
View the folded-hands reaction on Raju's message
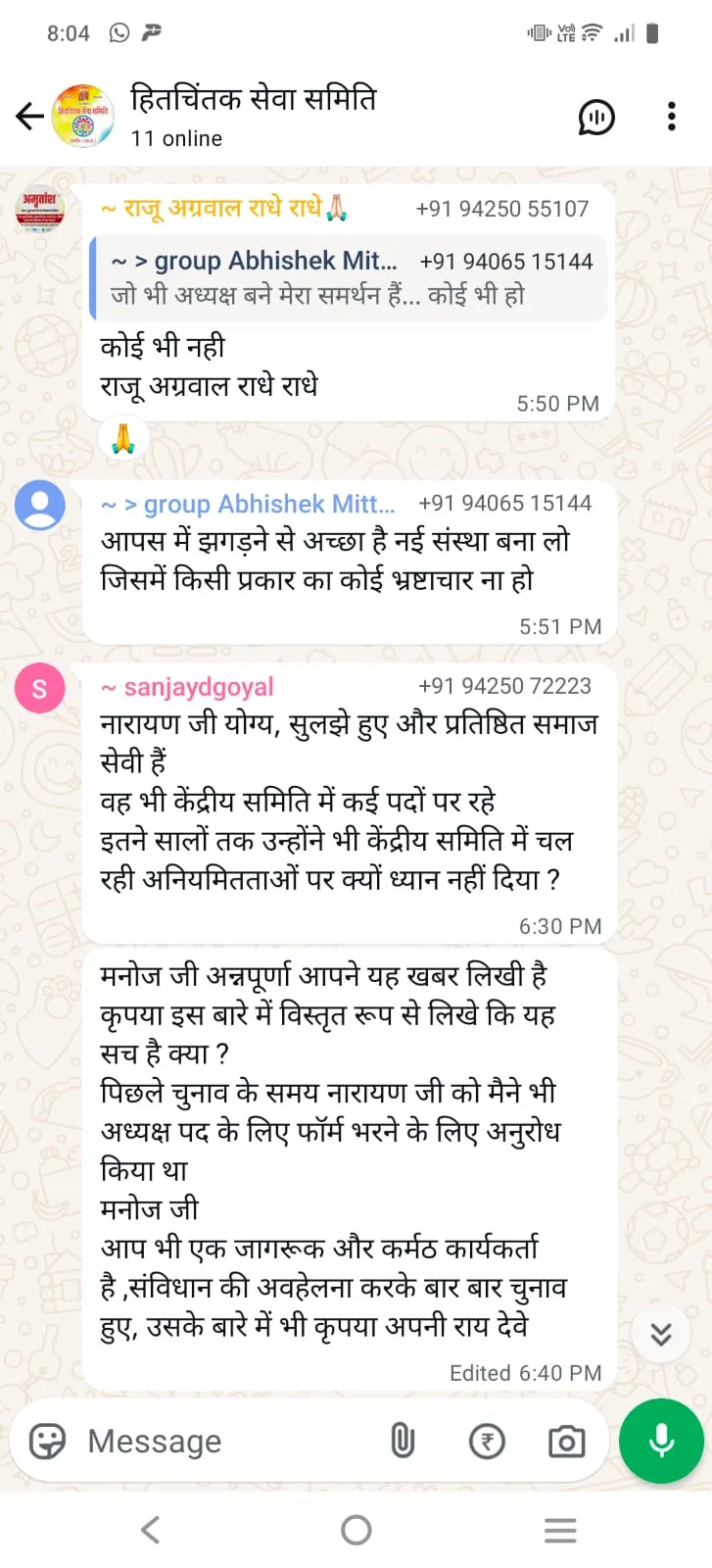click(x=123, y=438)
